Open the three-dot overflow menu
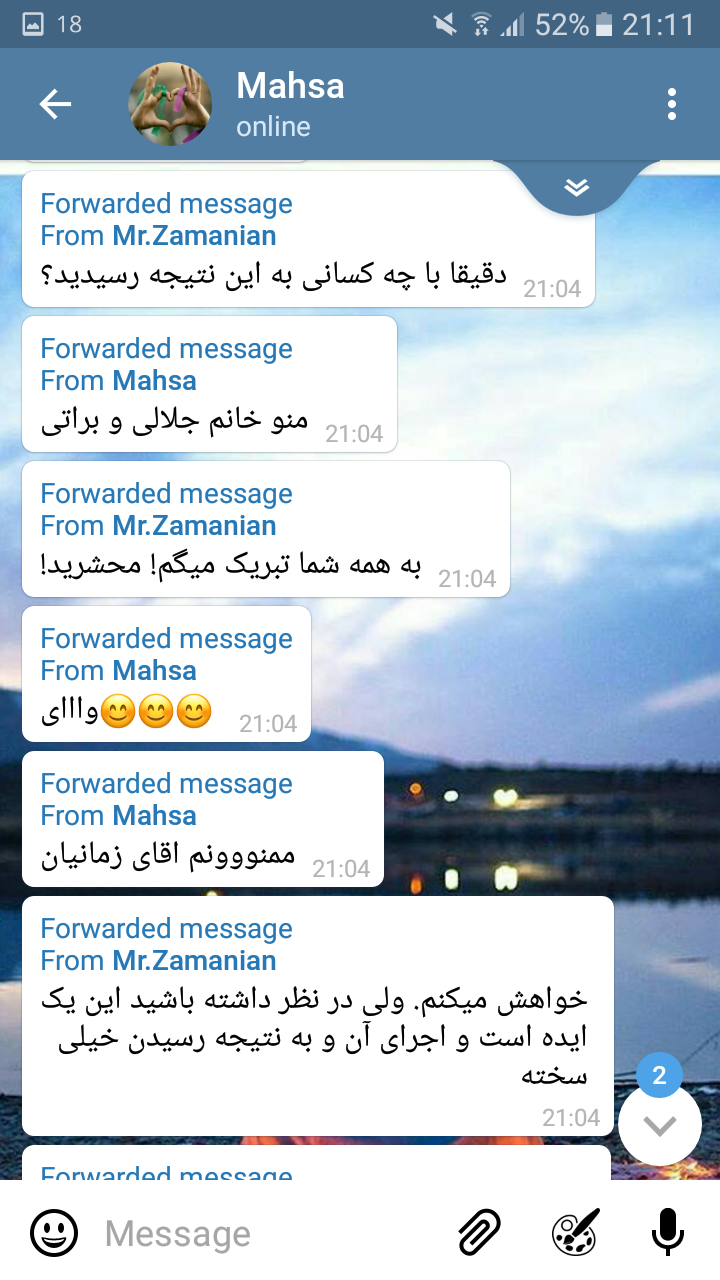720x1280 pixels. [x=672, y=104]
